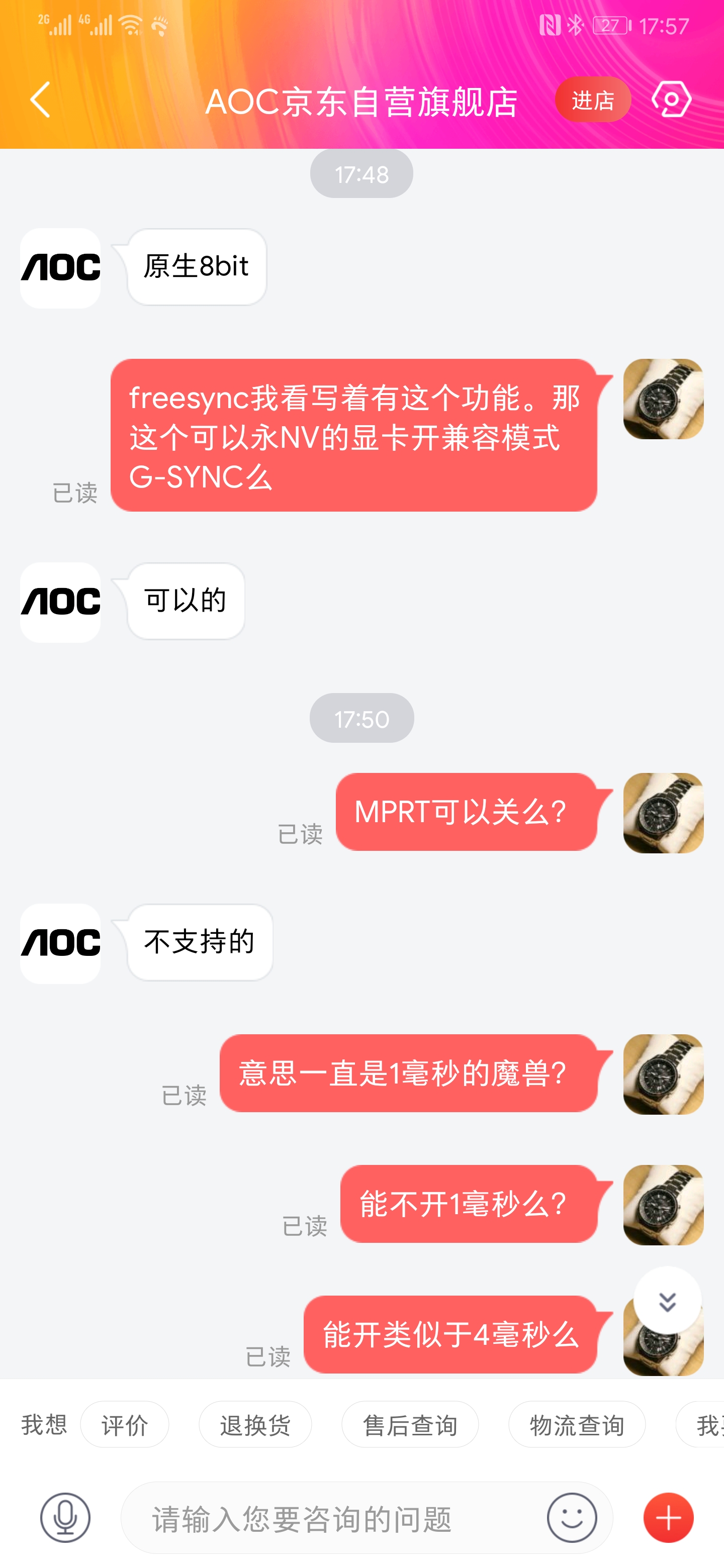This screenshot has width=724, height=1568.
Task: Tap the back arrow to leave the chat
Action: pyautogui.click(x=39, y=101)
